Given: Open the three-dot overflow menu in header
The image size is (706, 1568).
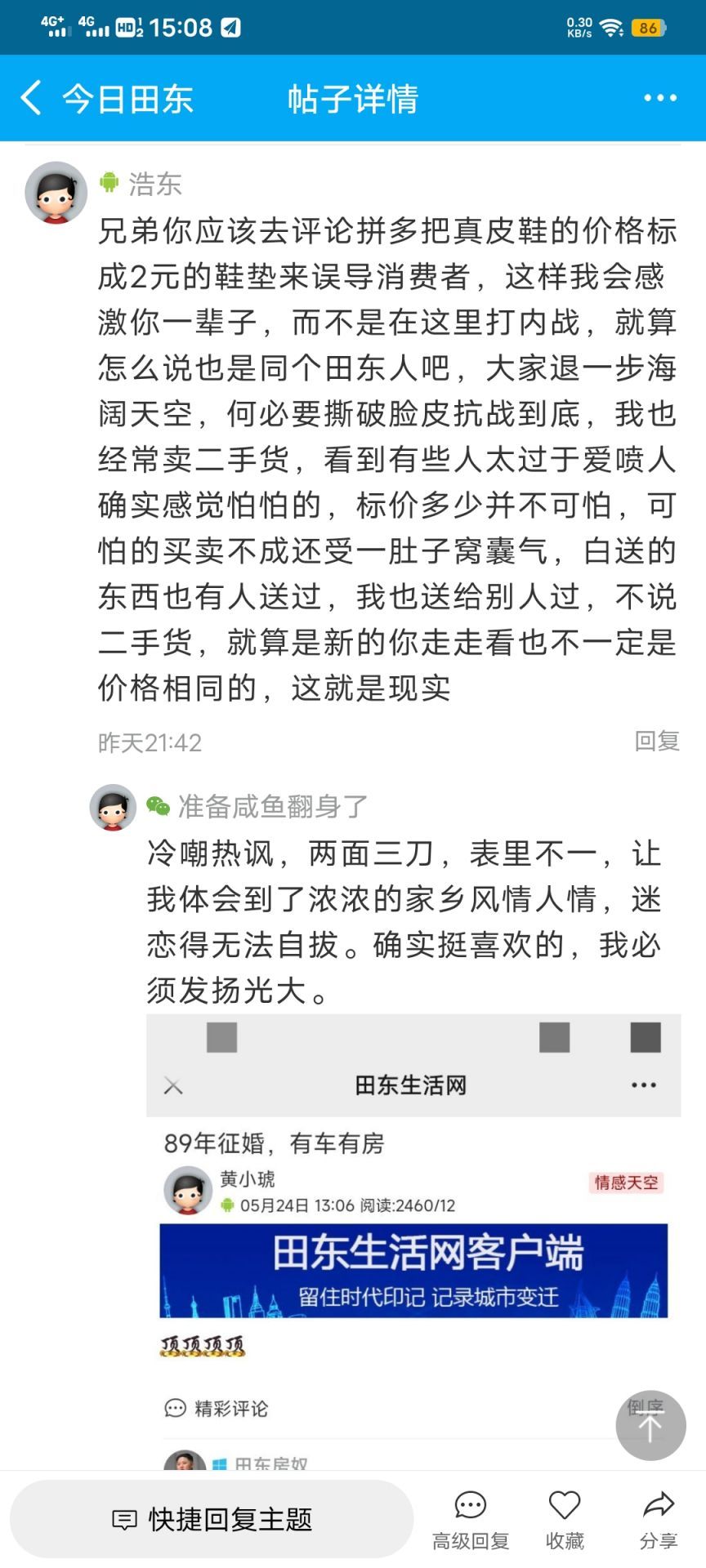Looking at the screenshot, I should [660, 98].
